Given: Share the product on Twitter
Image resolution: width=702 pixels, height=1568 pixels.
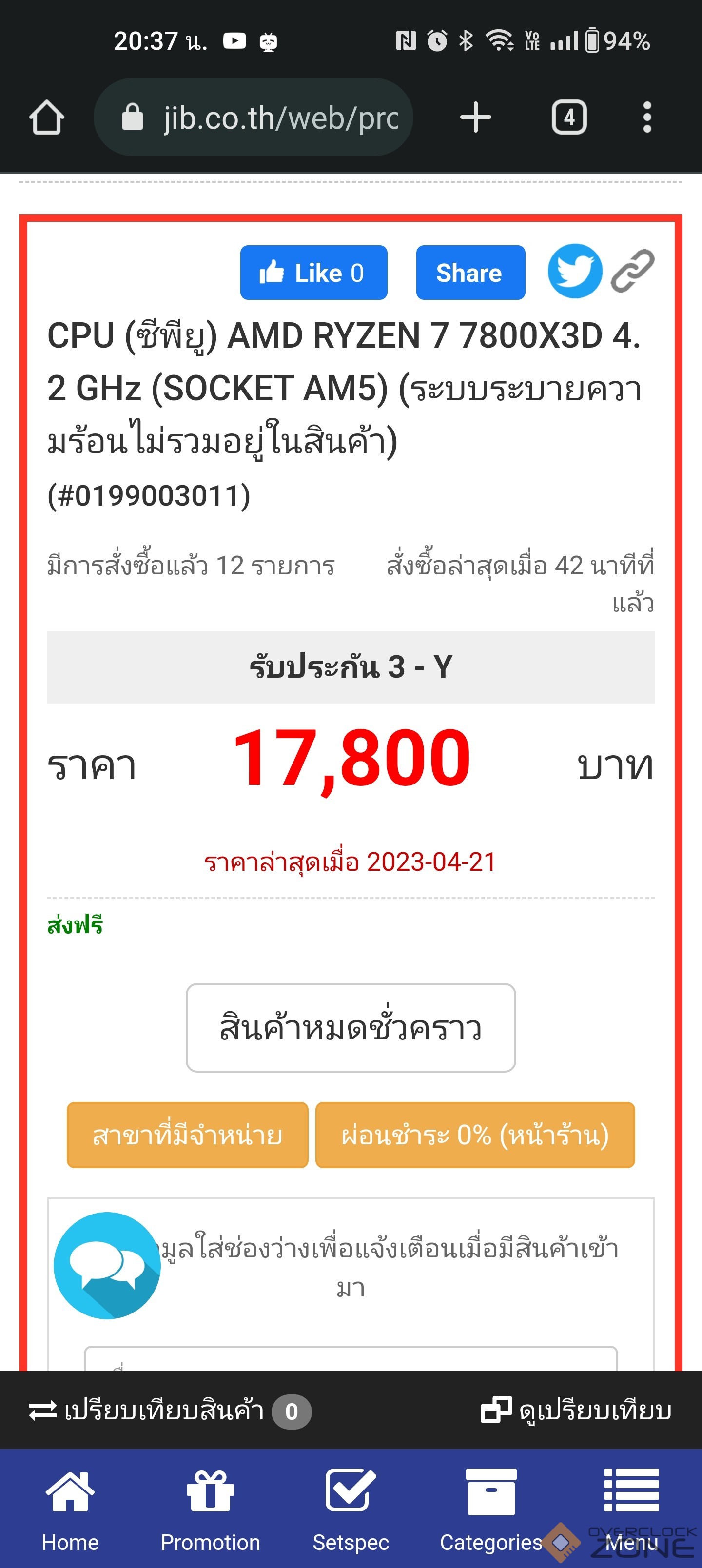Looking at the screenshot, I should click(574, 272).
